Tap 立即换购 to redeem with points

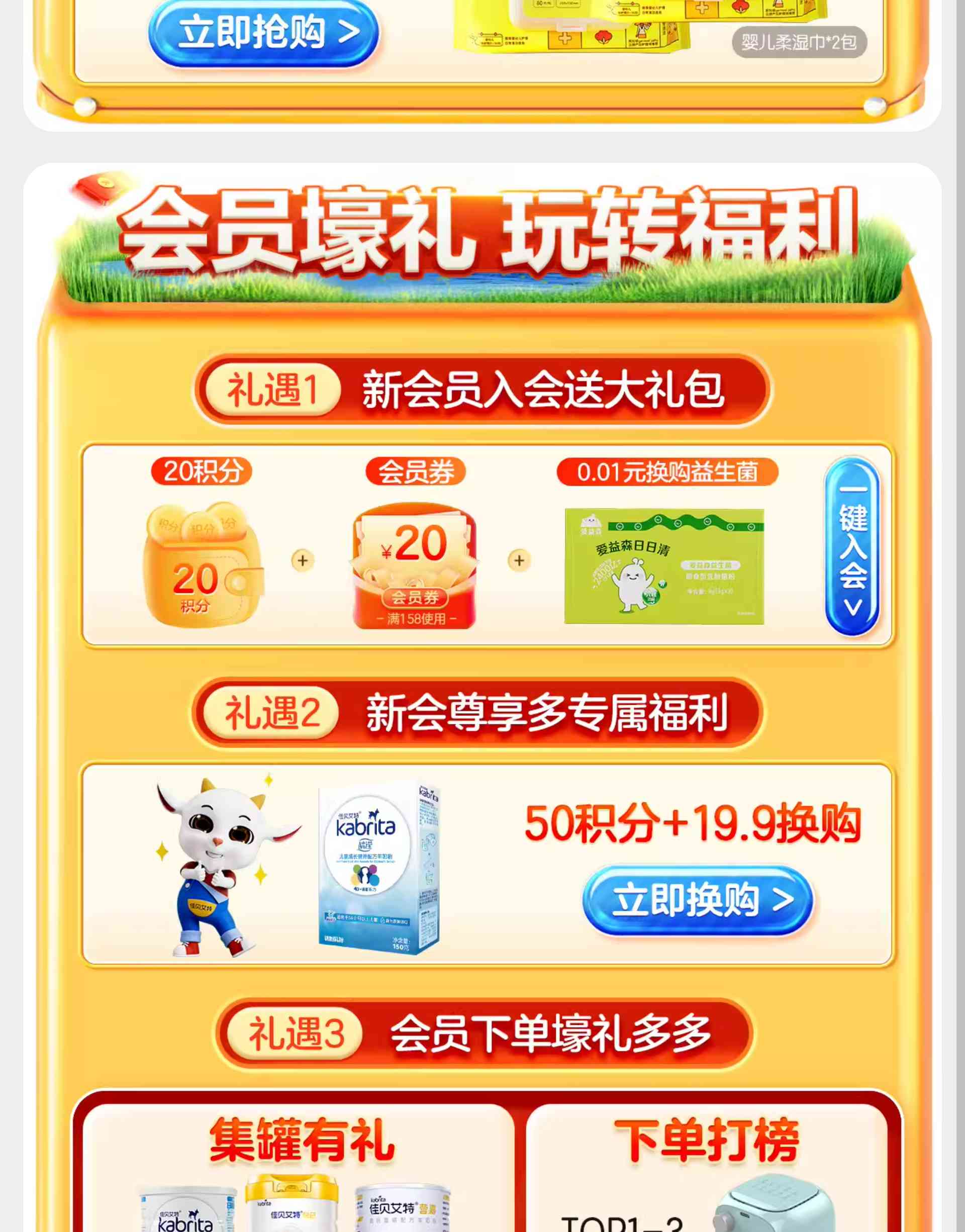tap(698, 900)
